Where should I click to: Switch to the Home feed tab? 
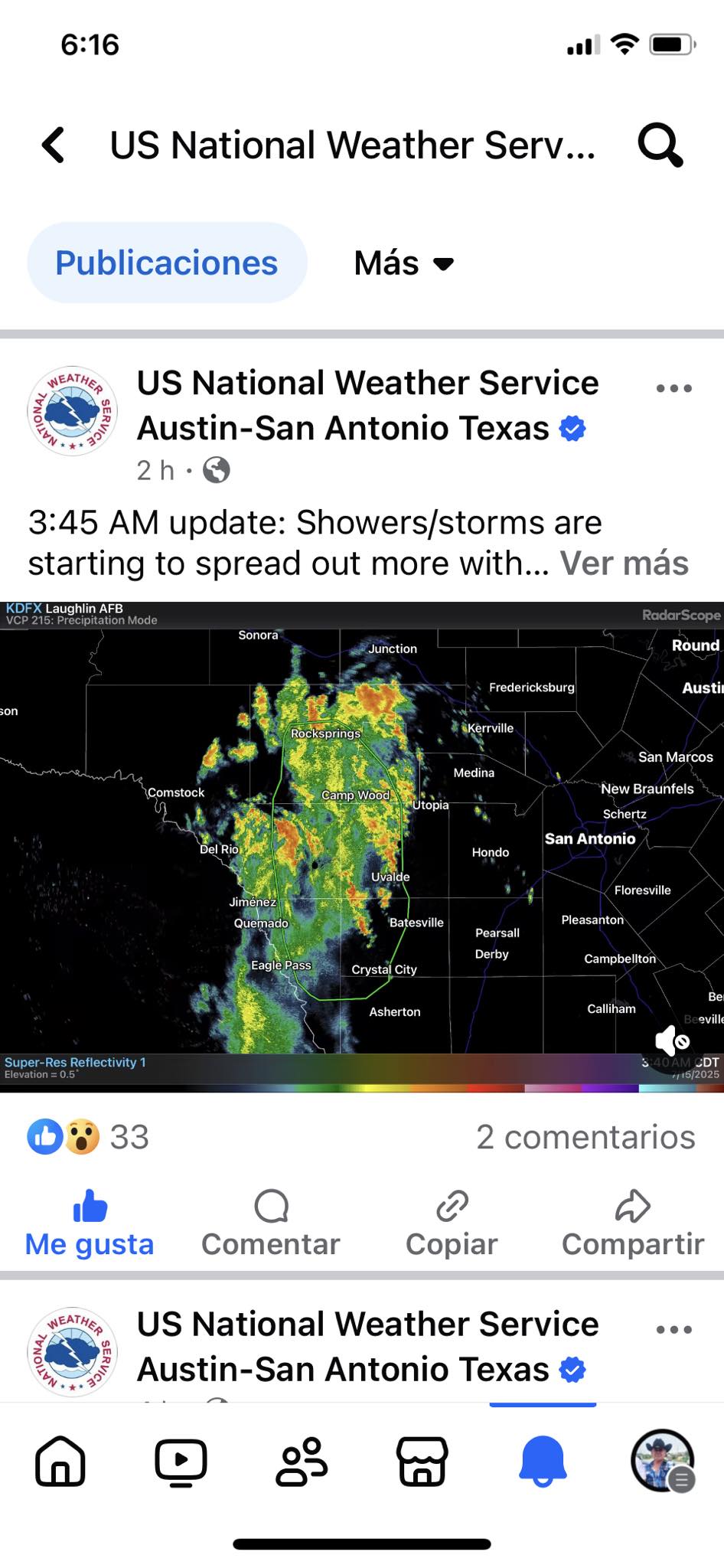click(60, 1461)
